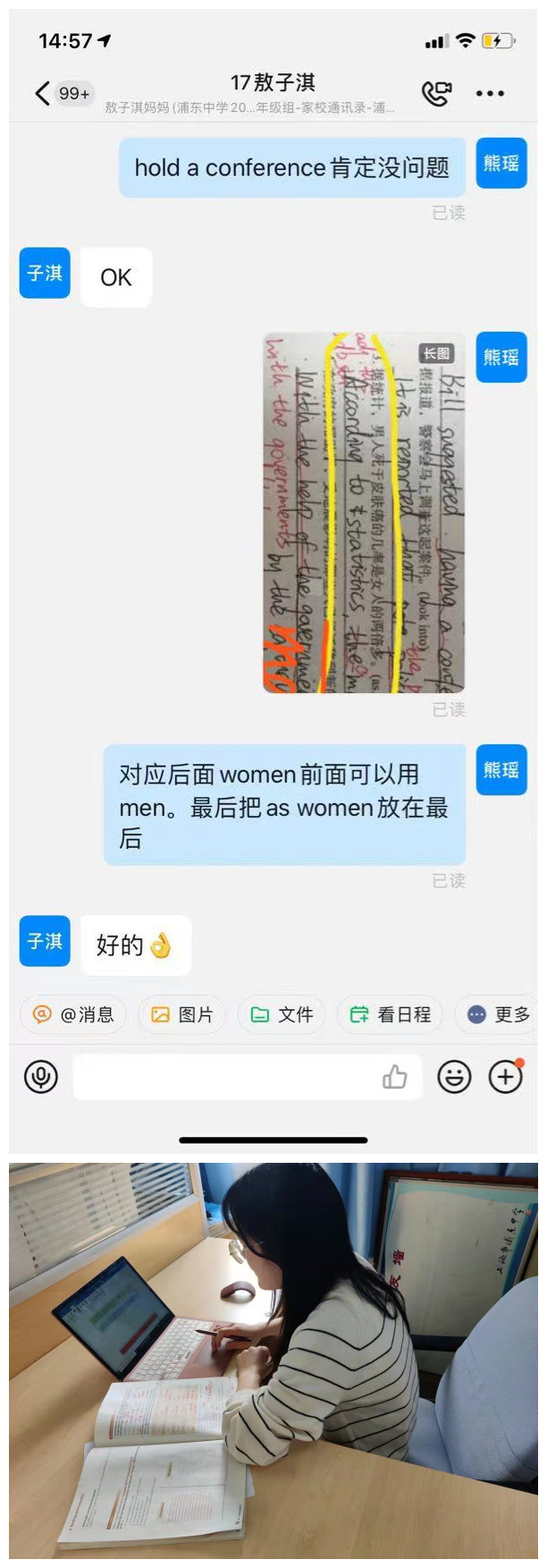The image size is (547, 1568).
Task: Focus the message text field
Action: click(x=223, y=1077)
